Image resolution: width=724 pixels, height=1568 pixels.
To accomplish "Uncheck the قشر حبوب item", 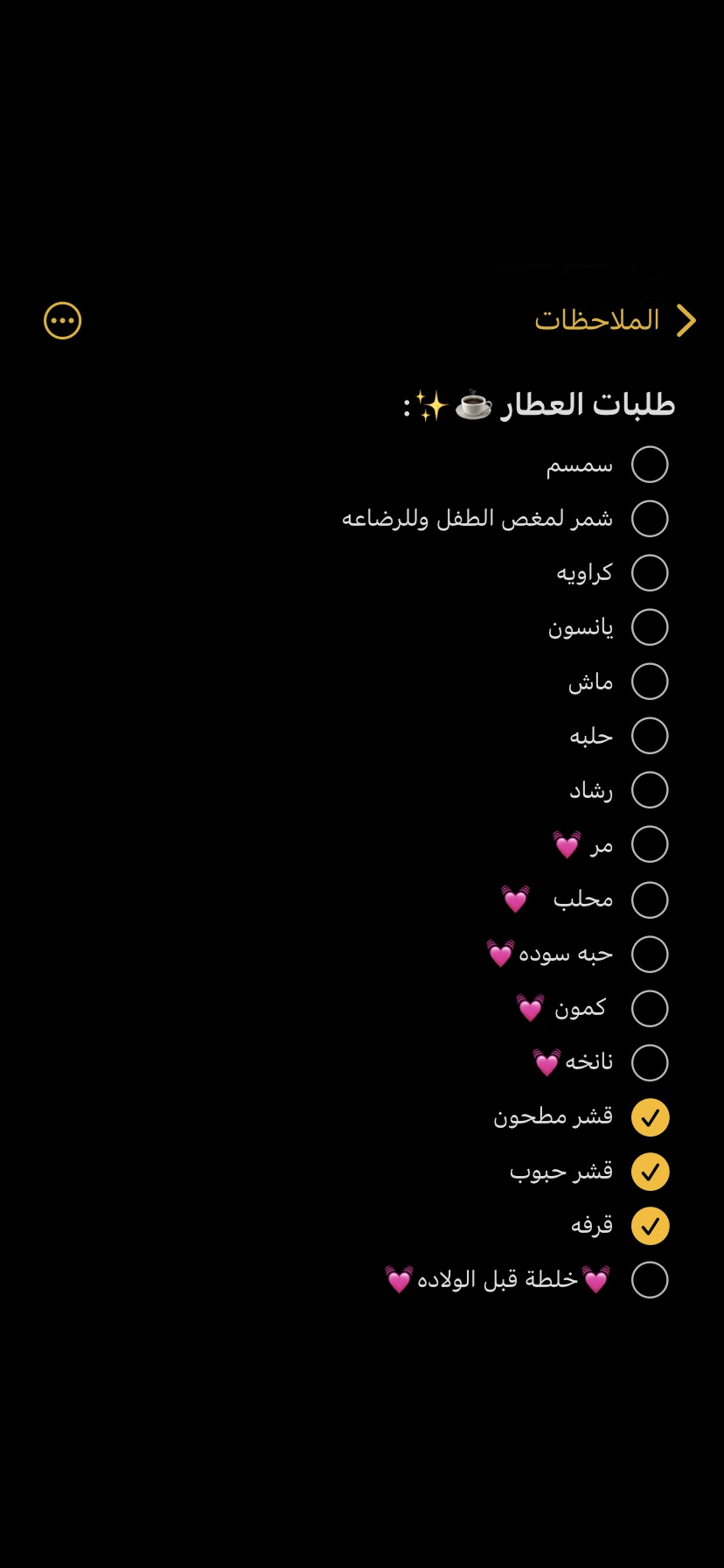I will tap(650, 1172).
